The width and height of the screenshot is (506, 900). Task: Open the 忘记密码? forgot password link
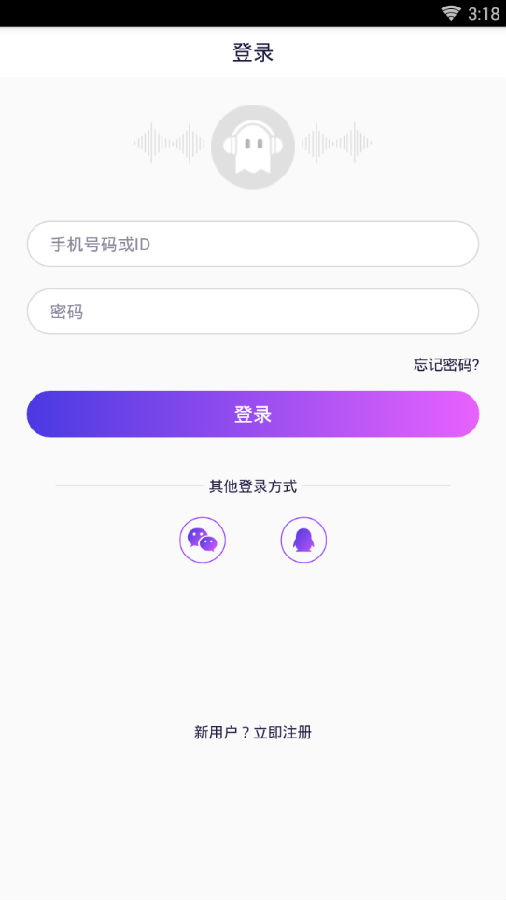coord(446,364)
